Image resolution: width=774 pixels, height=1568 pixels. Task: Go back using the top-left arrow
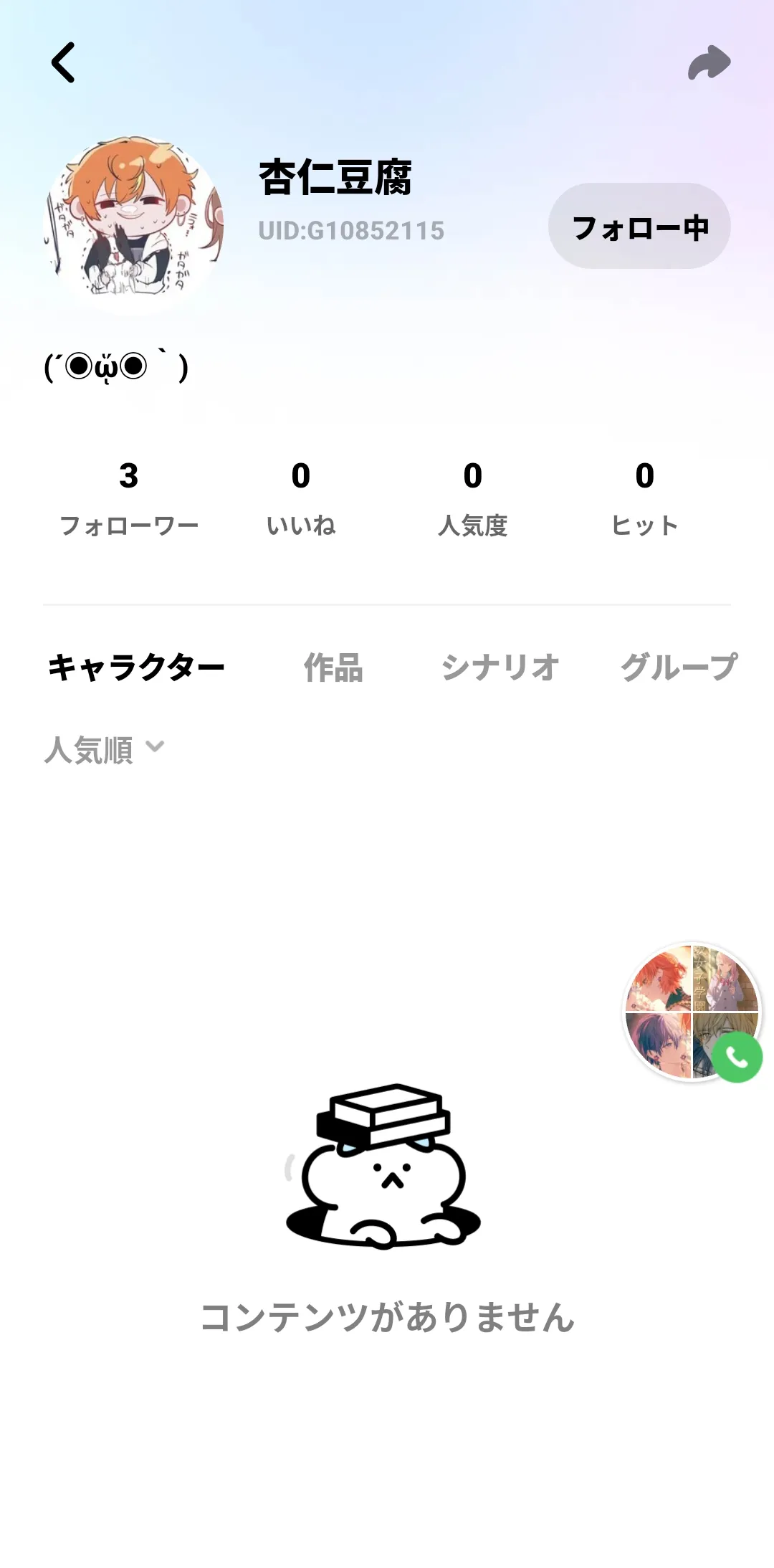coord(63,62)
